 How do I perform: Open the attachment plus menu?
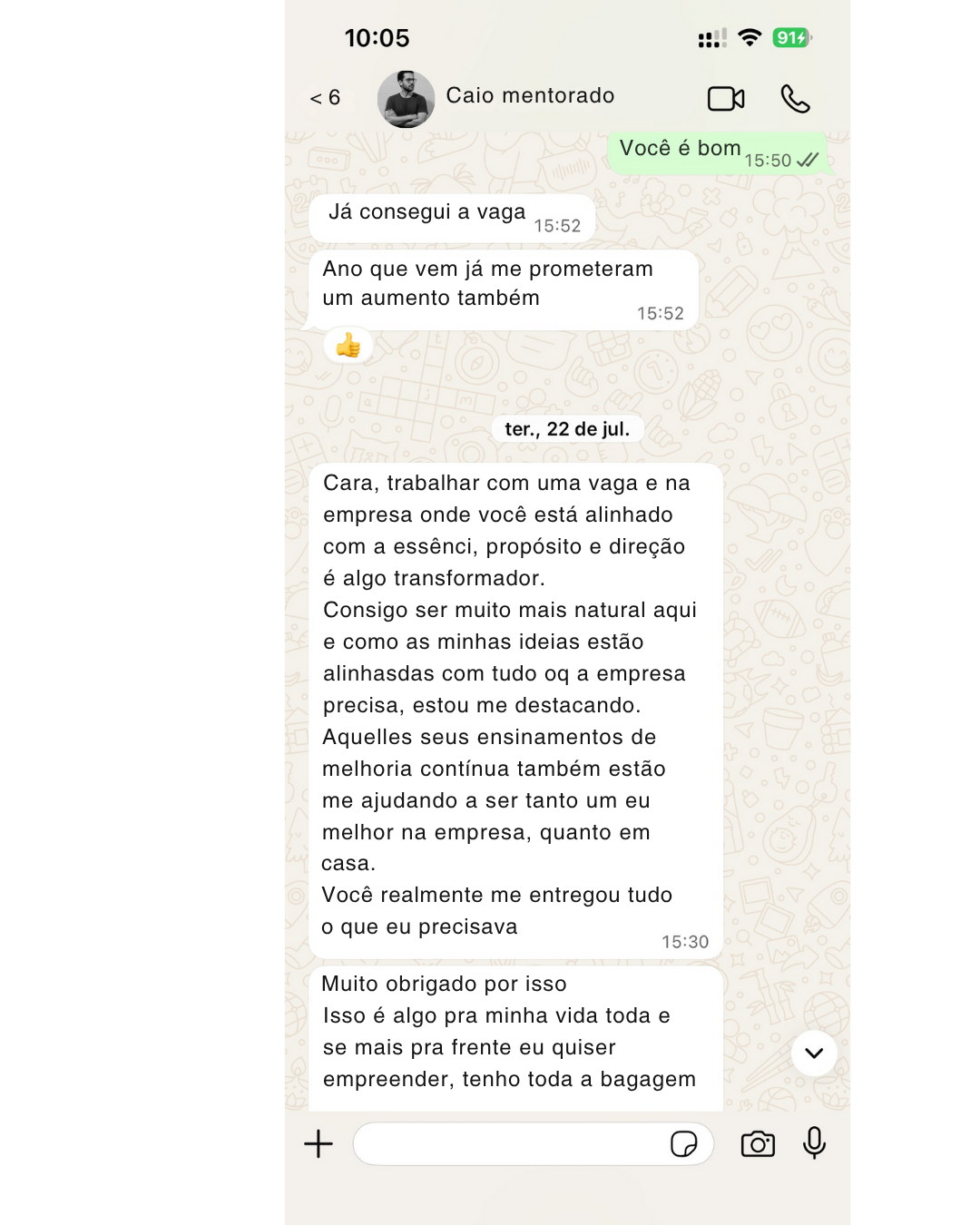point(318,1143)
